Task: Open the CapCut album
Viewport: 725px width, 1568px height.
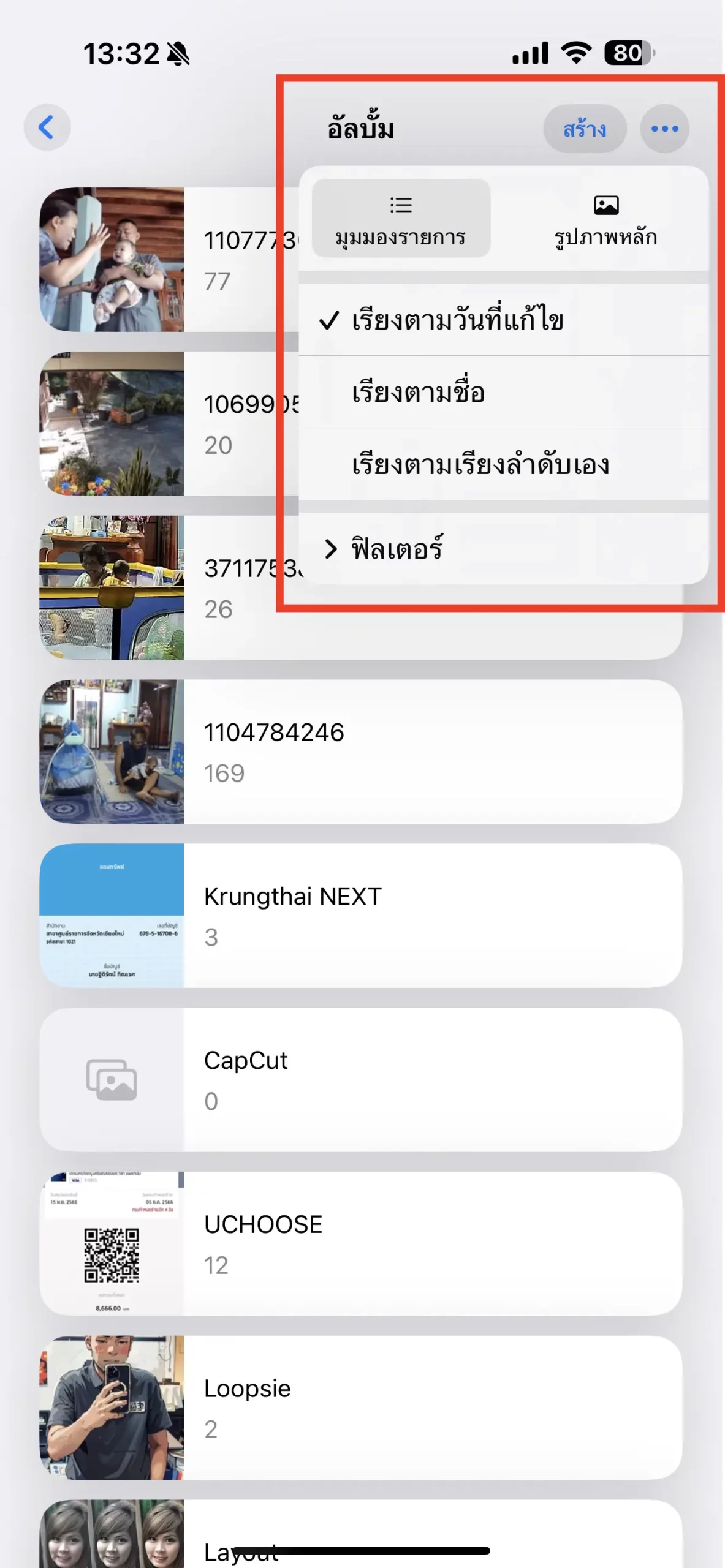Action: point(360,1080)
